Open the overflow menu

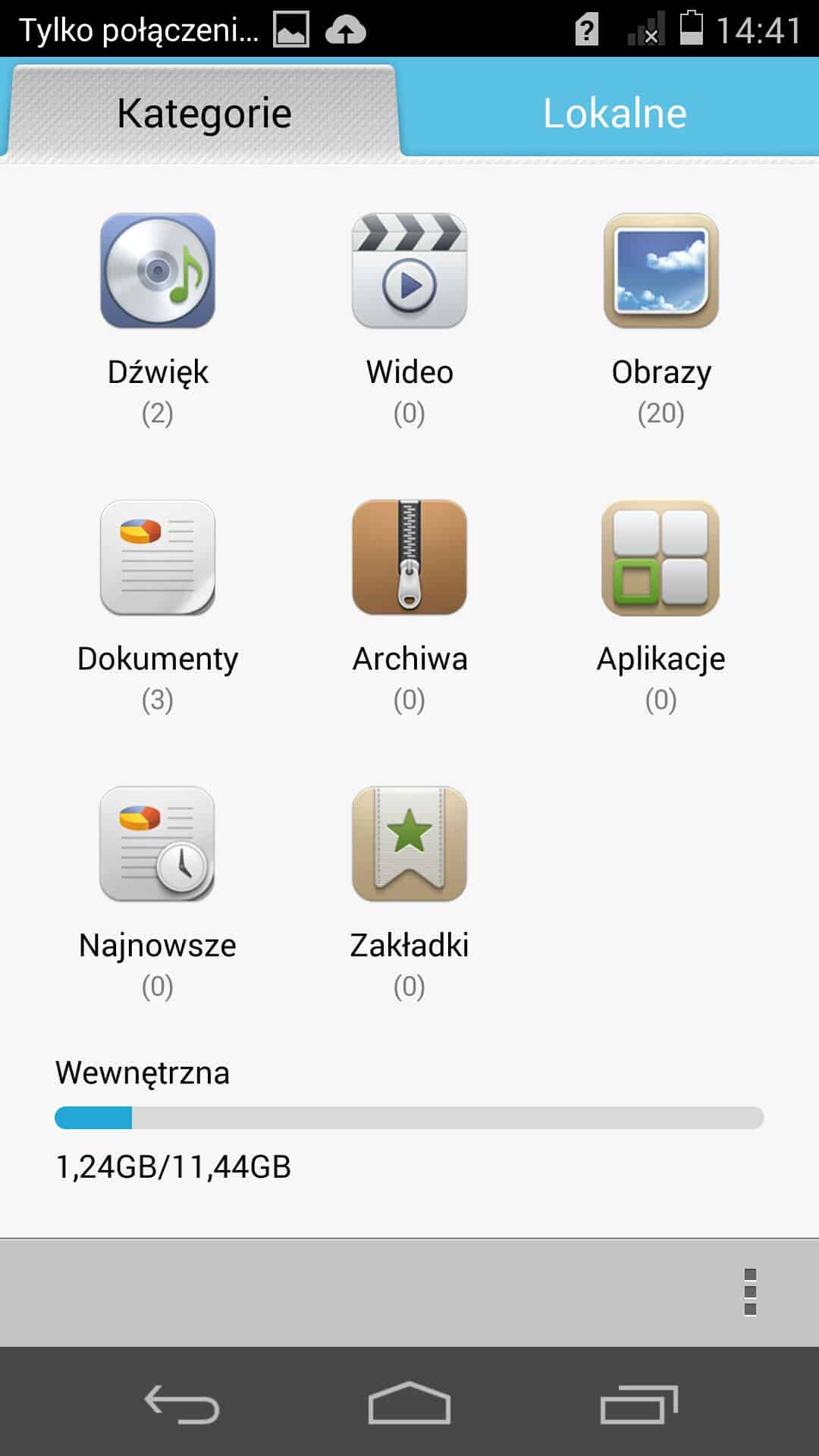(x=750, y=1292)
